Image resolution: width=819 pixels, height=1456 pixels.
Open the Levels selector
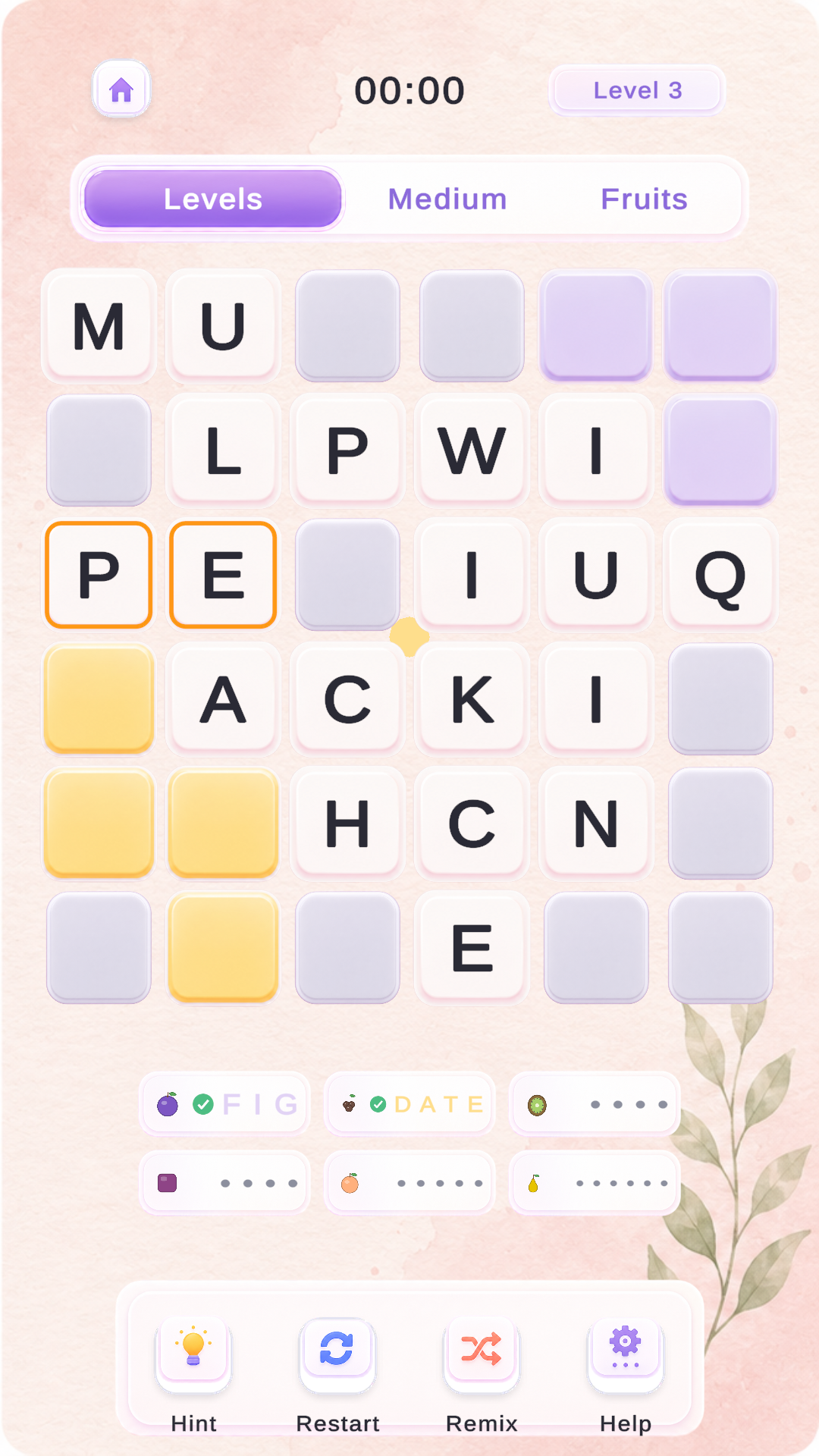[x=213, y=199]
